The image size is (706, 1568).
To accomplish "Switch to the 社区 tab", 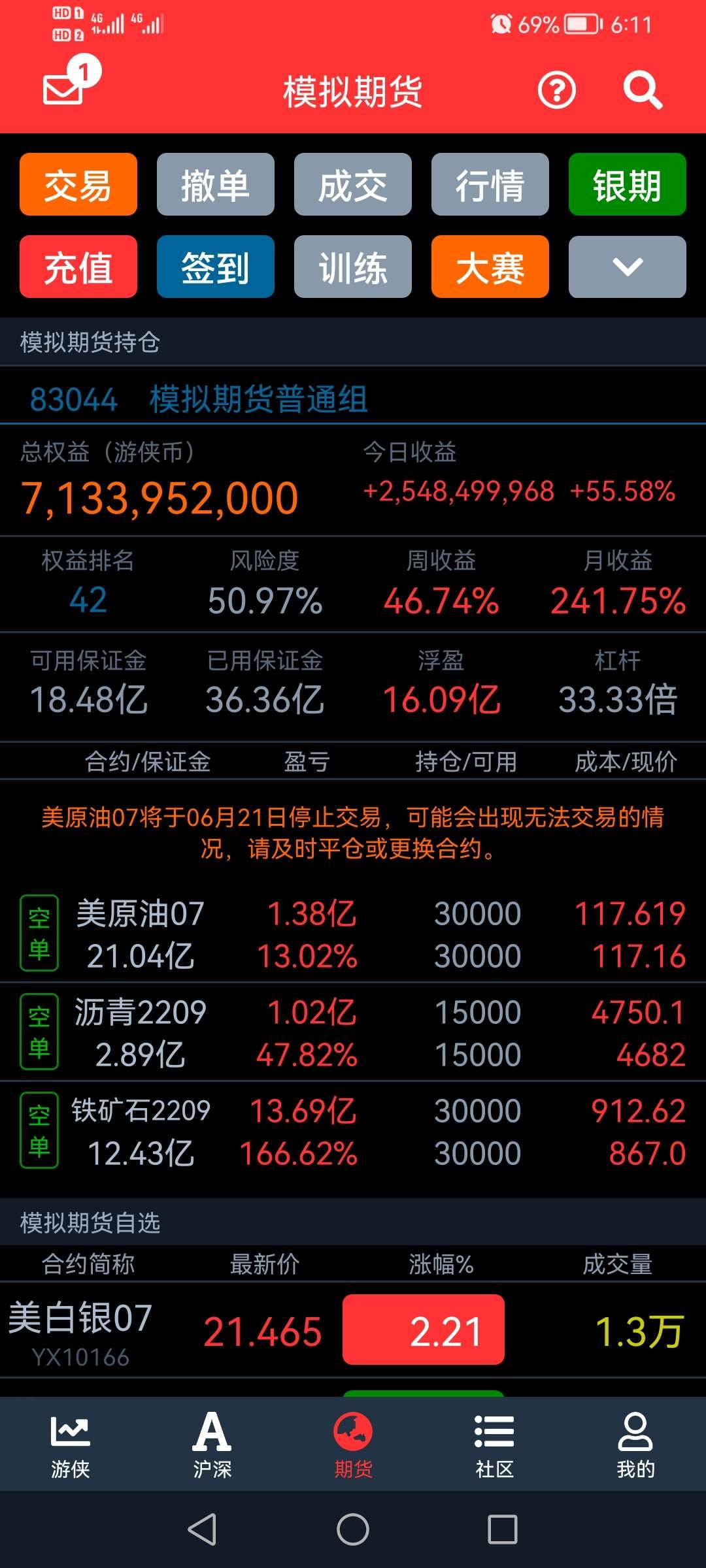I will (494, 1445).
